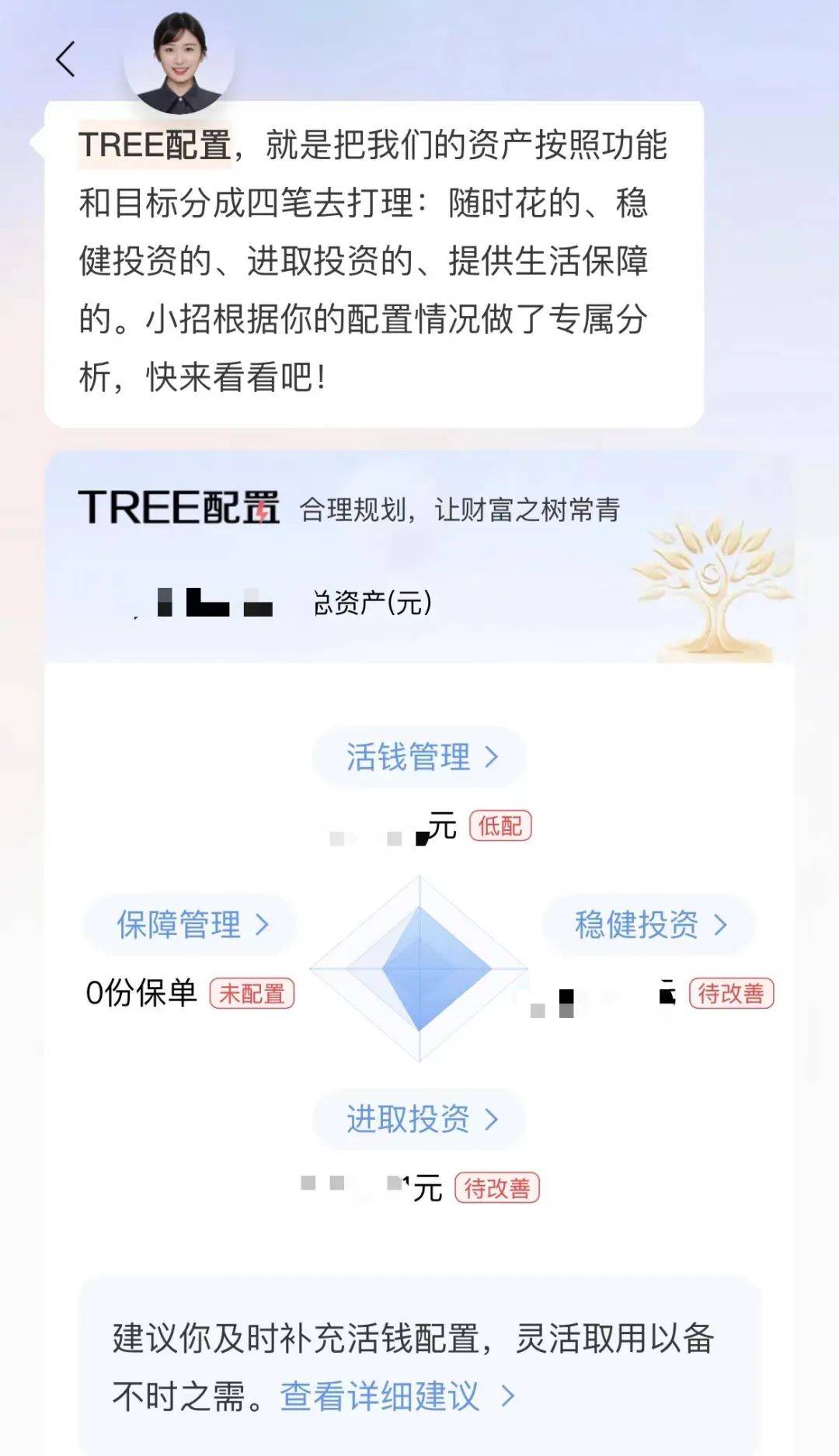The image size is (839, 1456).
Task: Open 稳健投资 section
Action: coord(649,924)
